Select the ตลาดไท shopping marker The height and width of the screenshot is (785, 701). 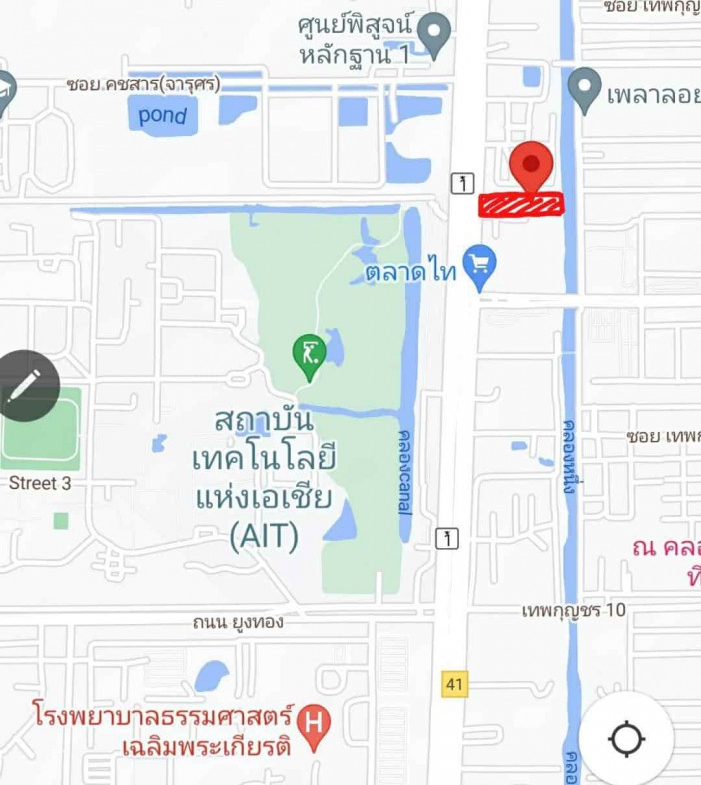click(x=481, y=266)
